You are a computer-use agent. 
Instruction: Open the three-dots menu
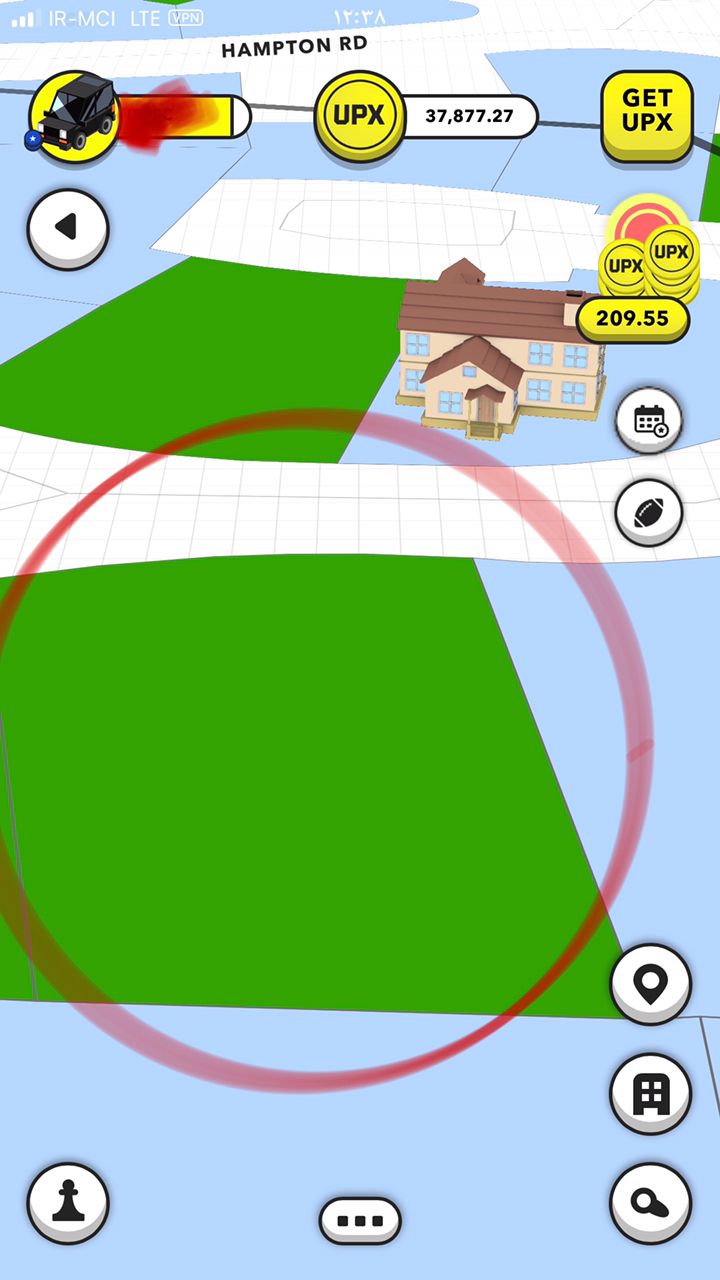coord(360,1220)
